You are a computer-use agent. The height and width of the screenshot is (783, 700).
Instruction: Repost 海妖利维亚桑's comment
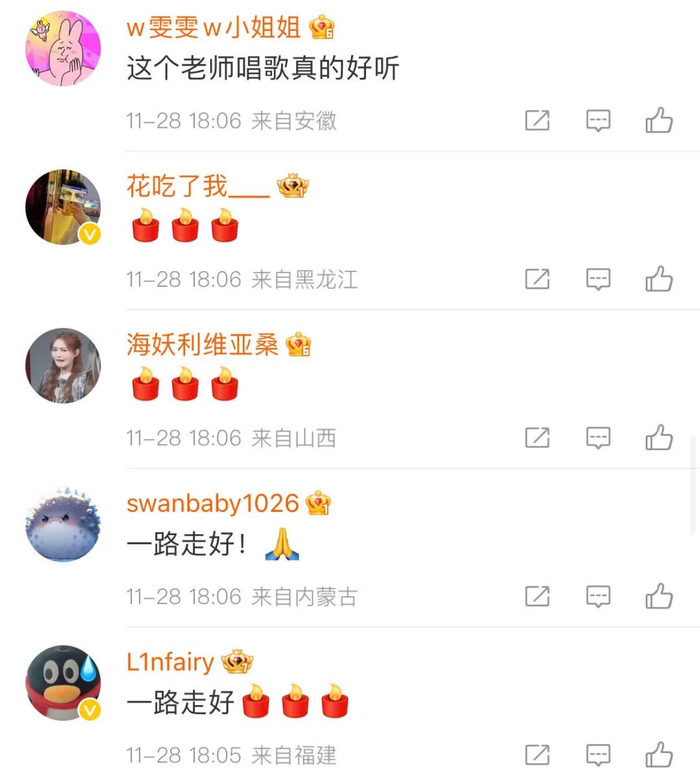pyautogui.click(x=537, y=437)
